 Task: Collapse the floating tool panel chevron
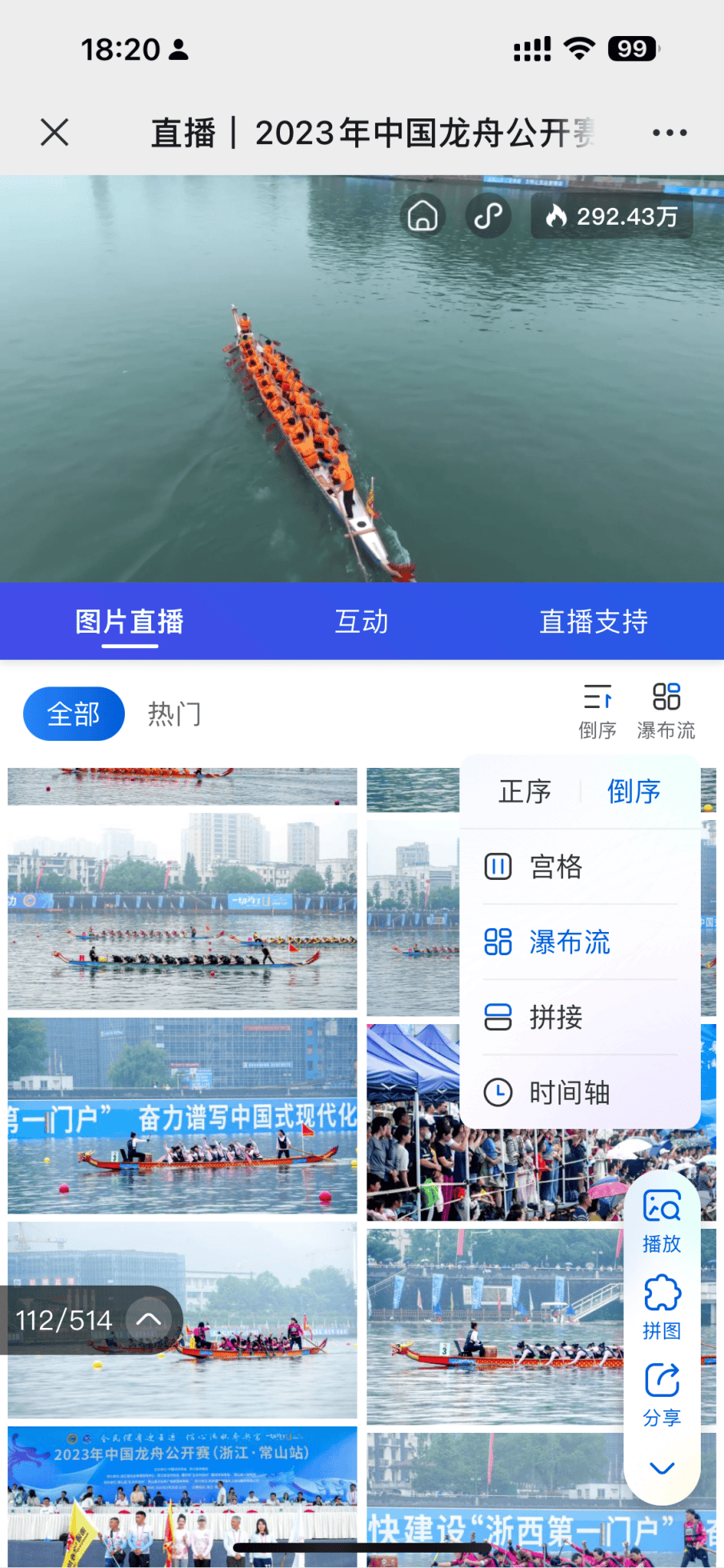pyautogui.click(x=662, y=1468)
